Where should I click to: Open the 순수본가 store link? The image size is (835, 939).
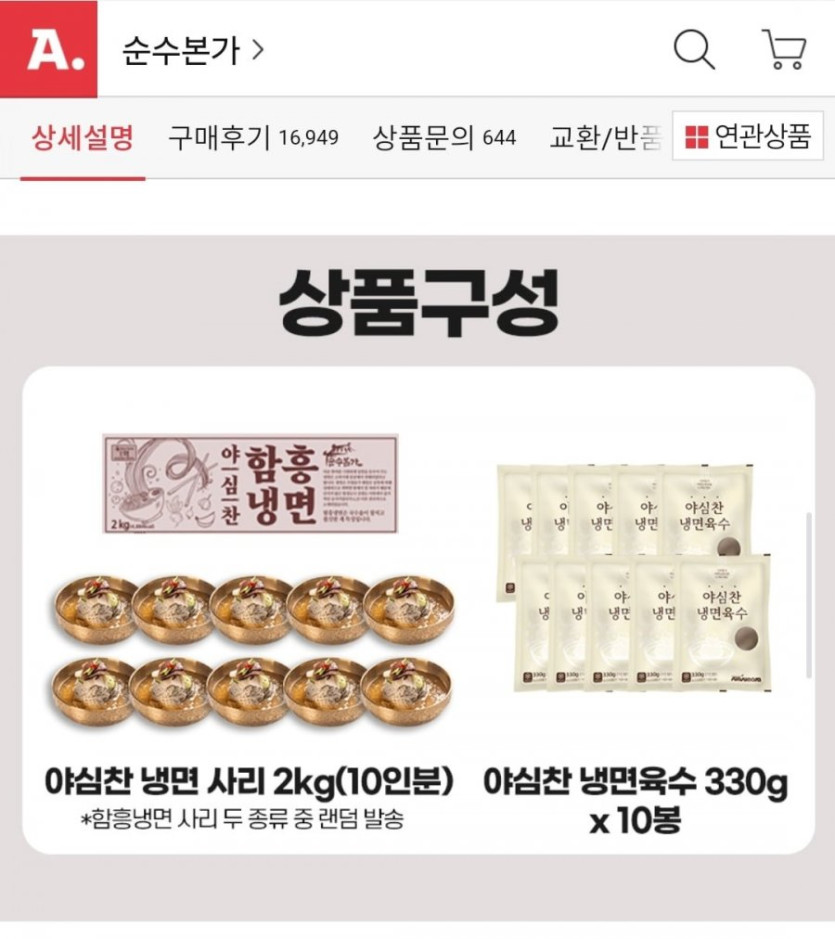(x=192, y=50)
